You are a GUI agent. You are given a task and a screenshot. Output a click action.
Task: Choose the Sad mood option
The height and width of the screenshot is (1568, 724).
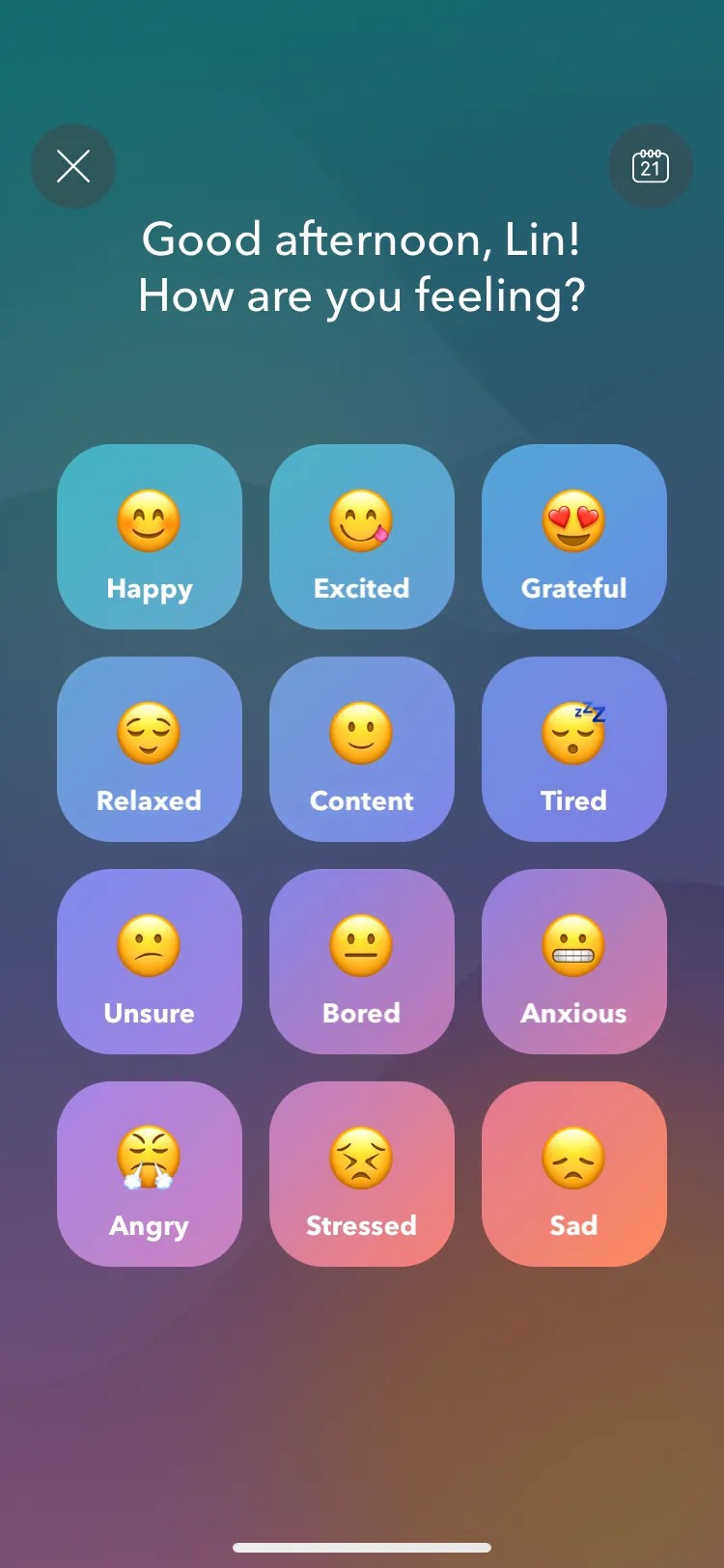(574, 1174)
